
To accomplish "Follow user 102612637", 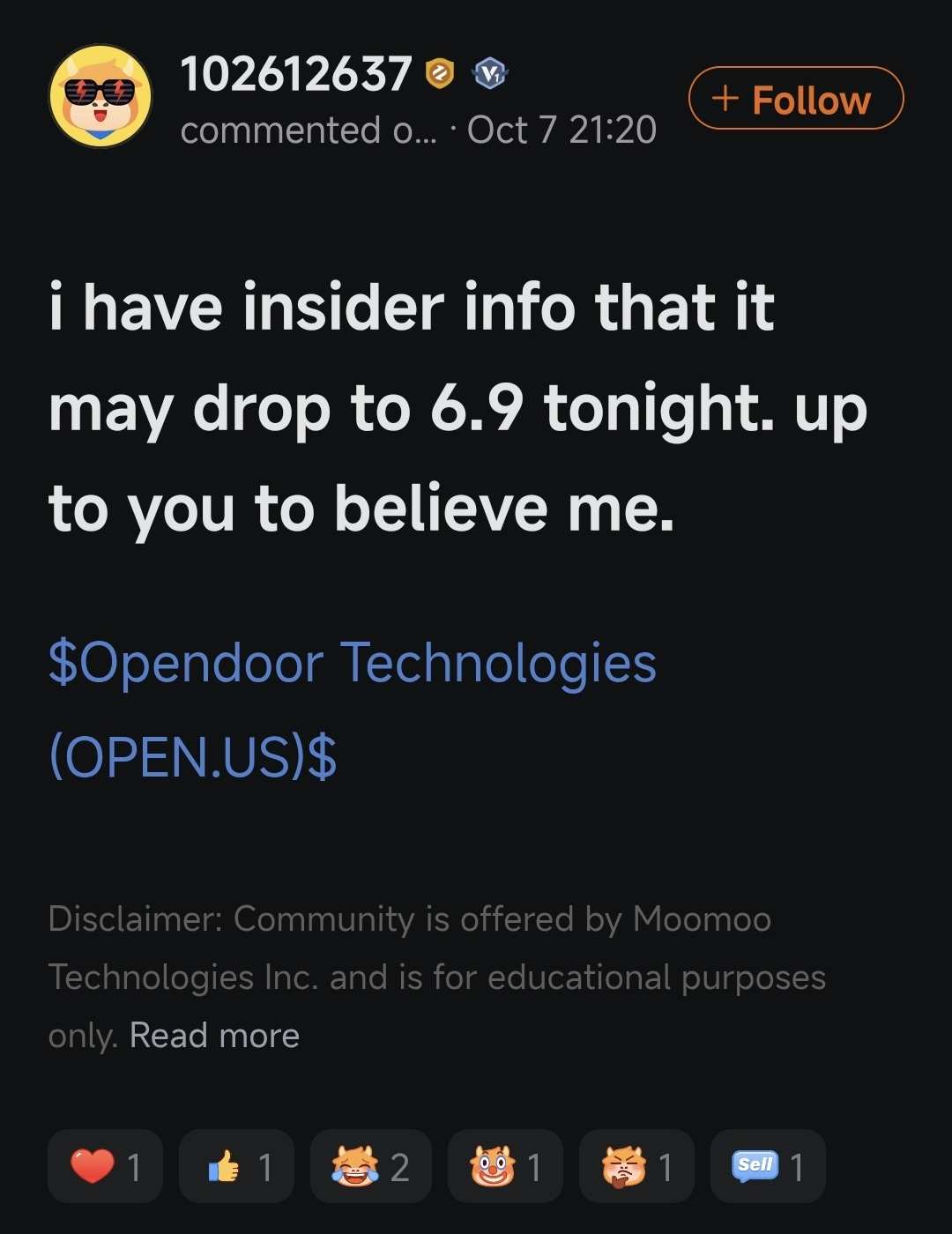I will (795, 99).
